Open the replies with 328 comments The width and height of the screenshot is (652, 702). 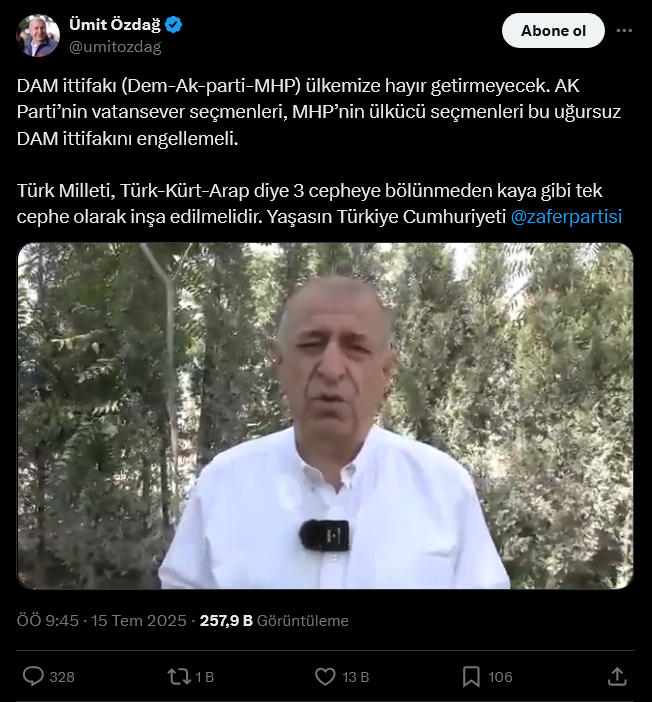point(34,677)
